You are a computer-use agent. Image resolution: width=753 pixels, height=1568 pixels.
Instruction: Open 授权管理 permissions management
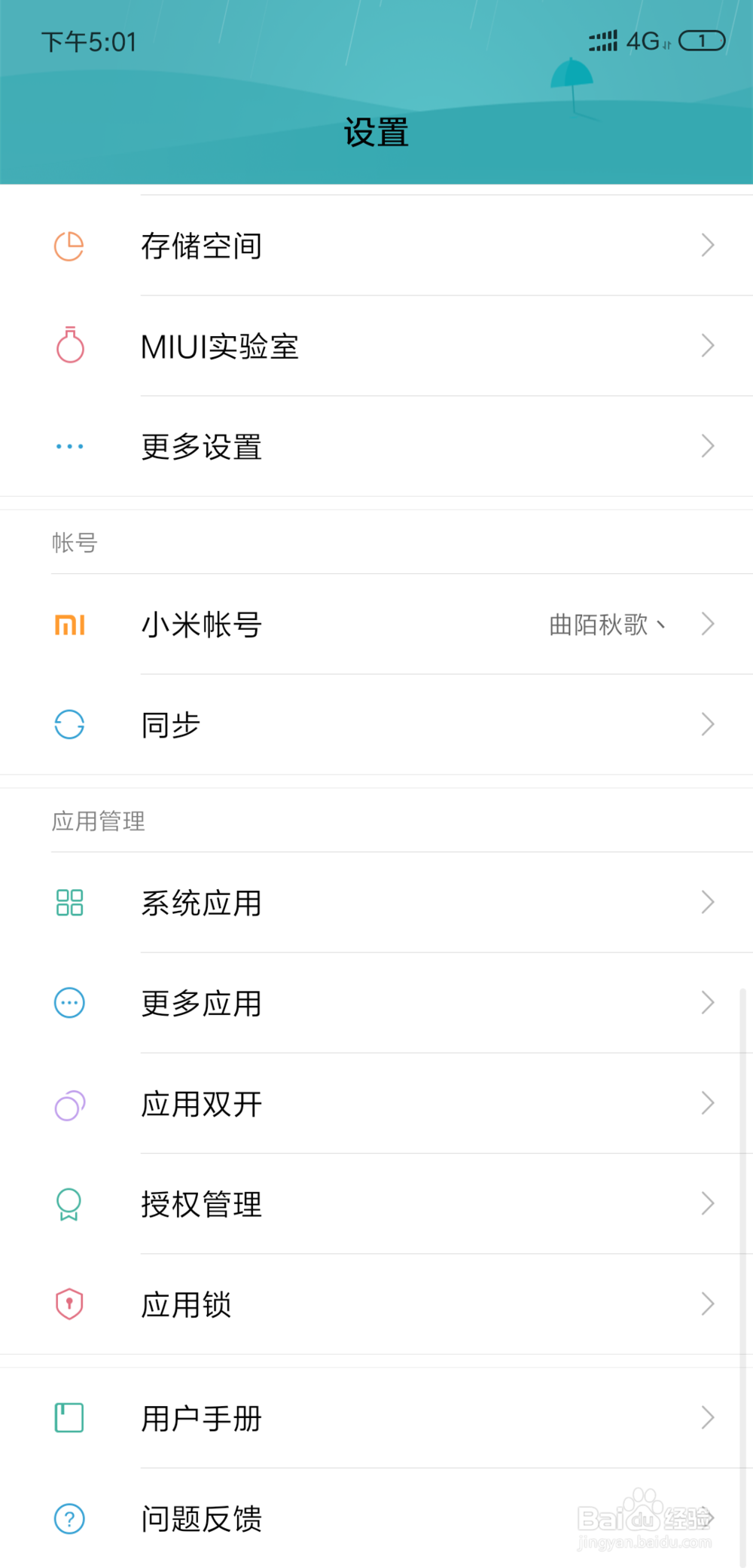tap(376, 1204)
